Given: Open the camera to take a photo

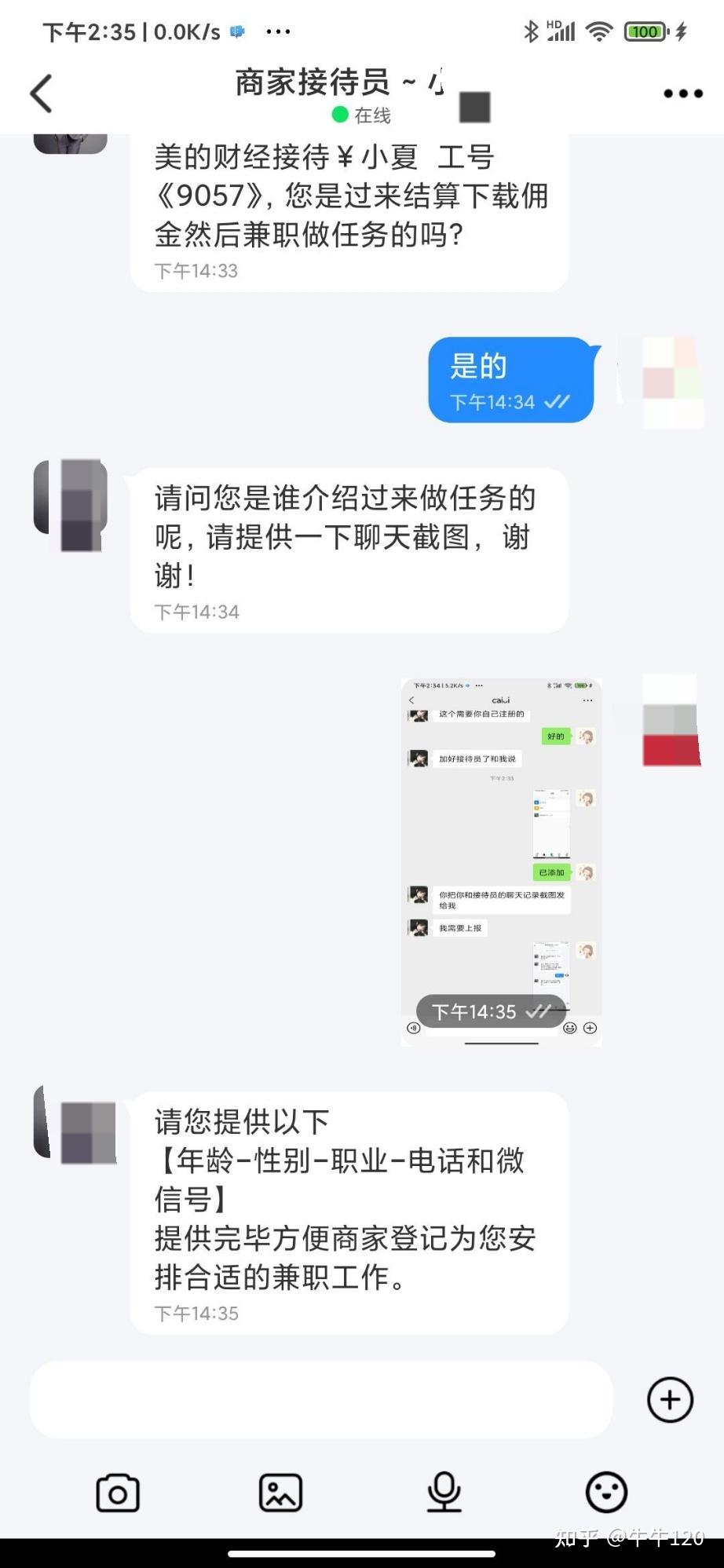Looking at the screenshot, I should click(118, 1493).
